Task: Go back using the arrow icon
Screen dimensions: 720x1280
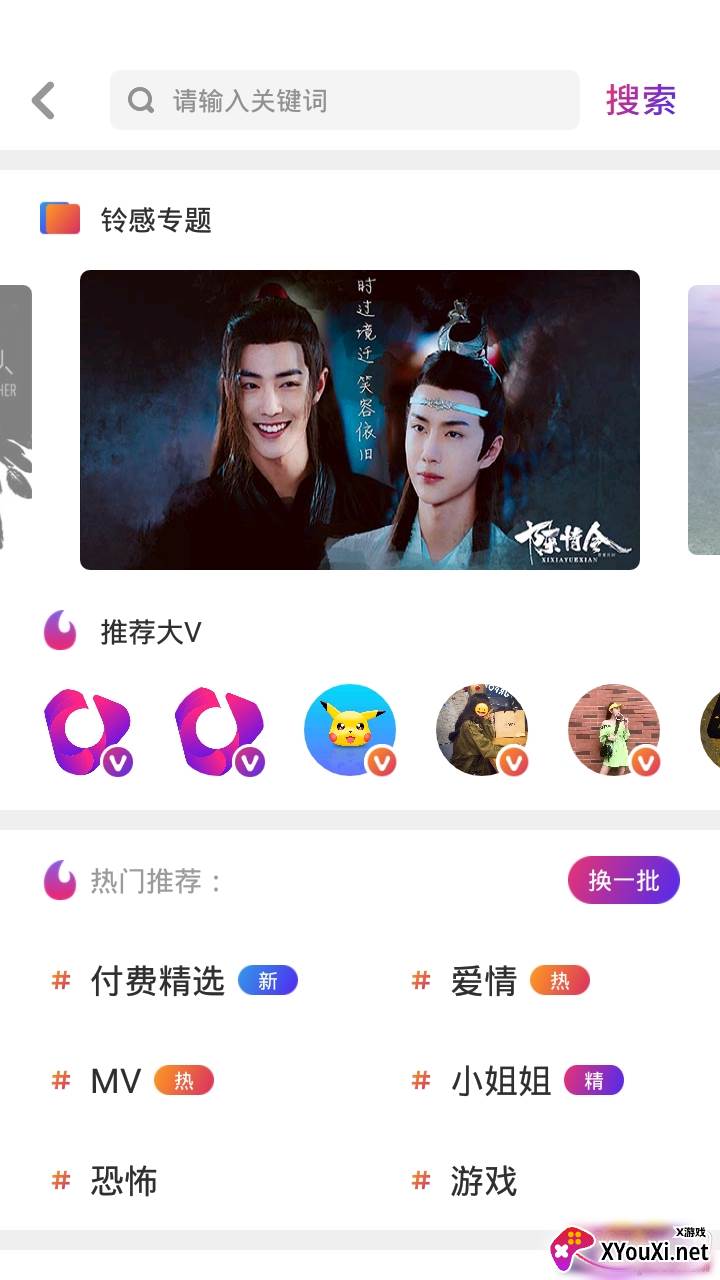Action: point(43,101)
